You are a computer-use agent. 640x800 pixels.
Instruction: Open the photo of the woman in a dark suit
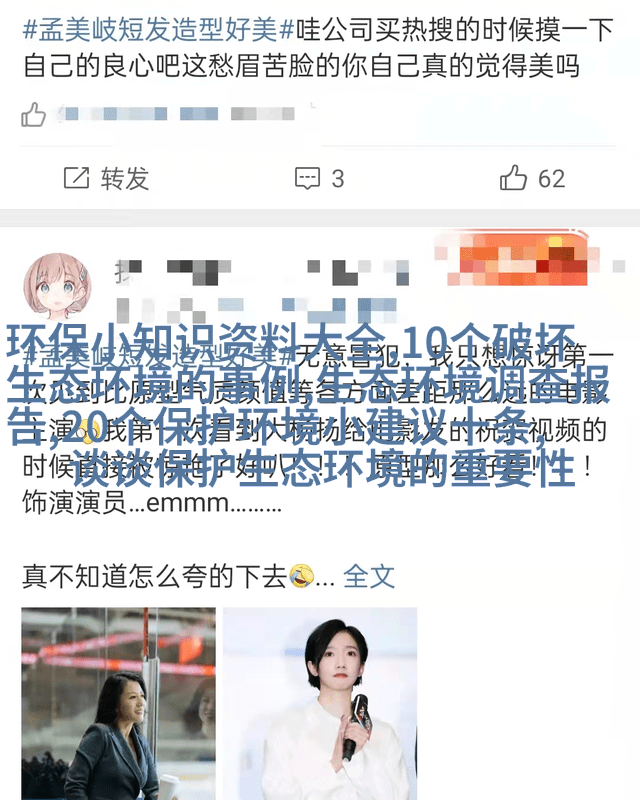pyautogui.click(x=117, y=704)
